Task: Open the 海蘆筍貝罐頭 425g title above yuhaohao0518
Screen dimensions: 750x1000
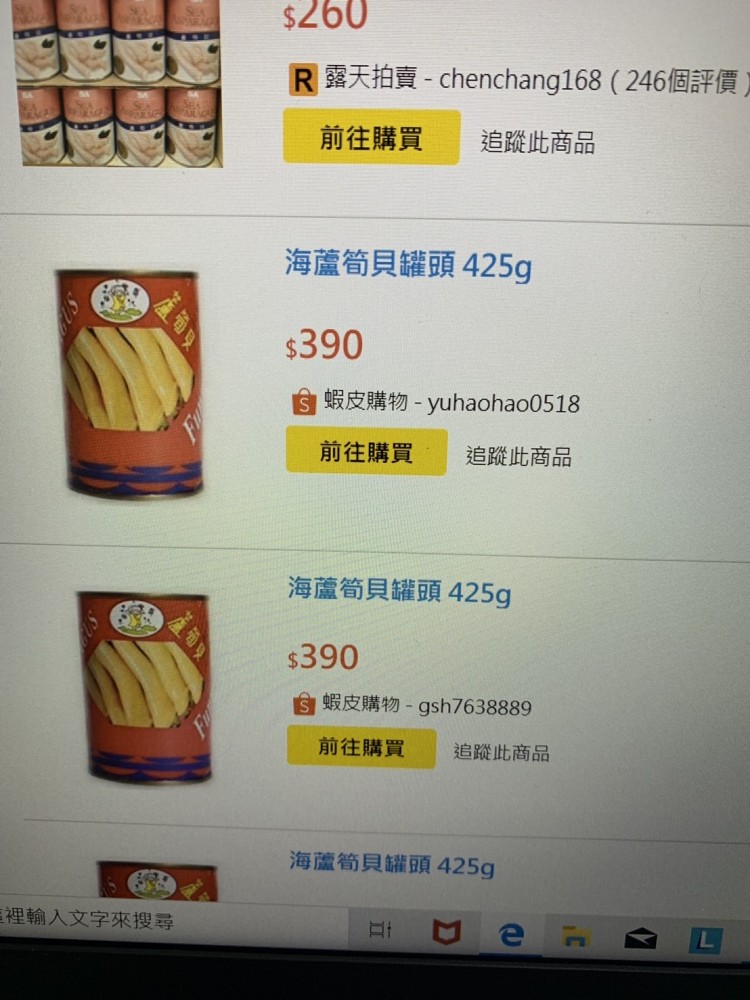Action: click(x=407, y=265)
